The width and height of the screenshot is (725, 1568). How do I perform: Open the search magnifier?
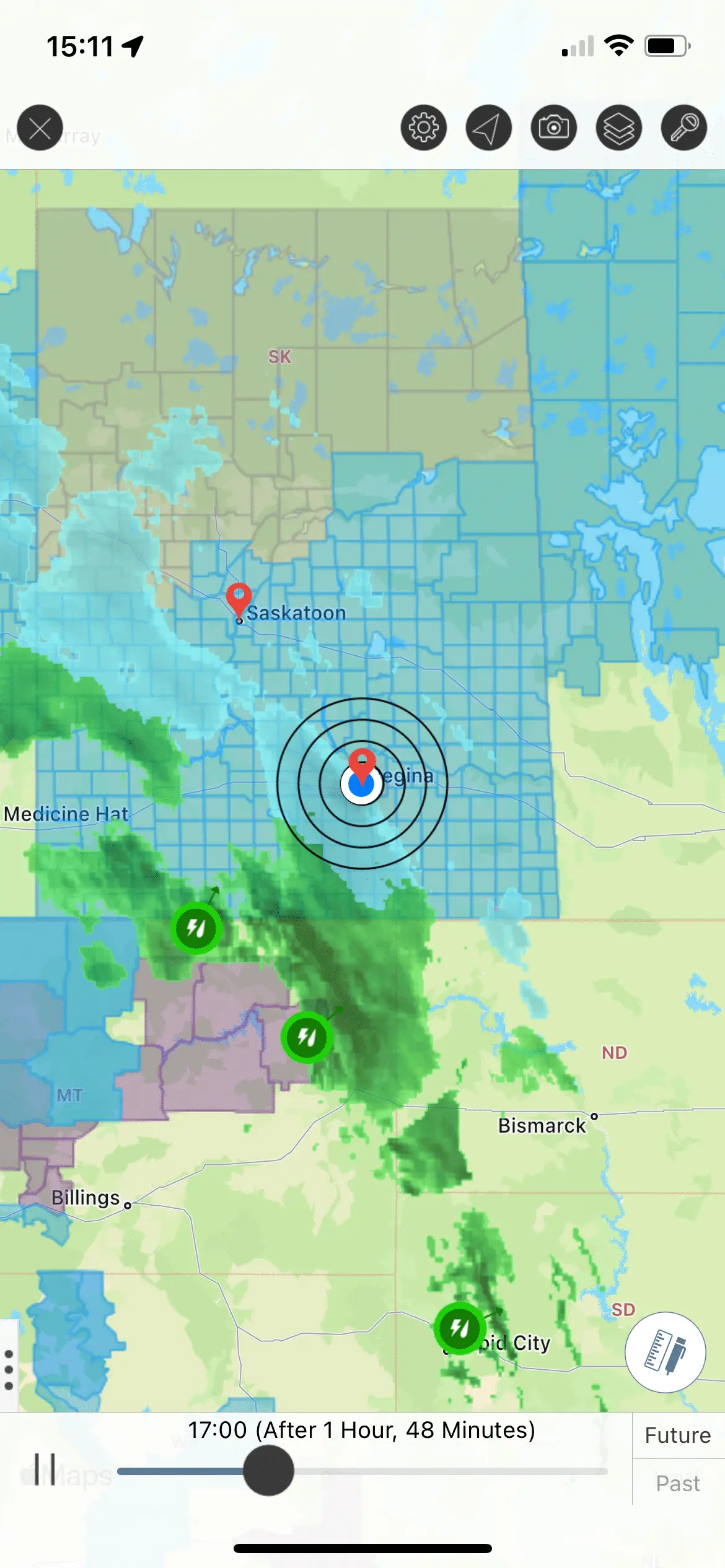684,128
